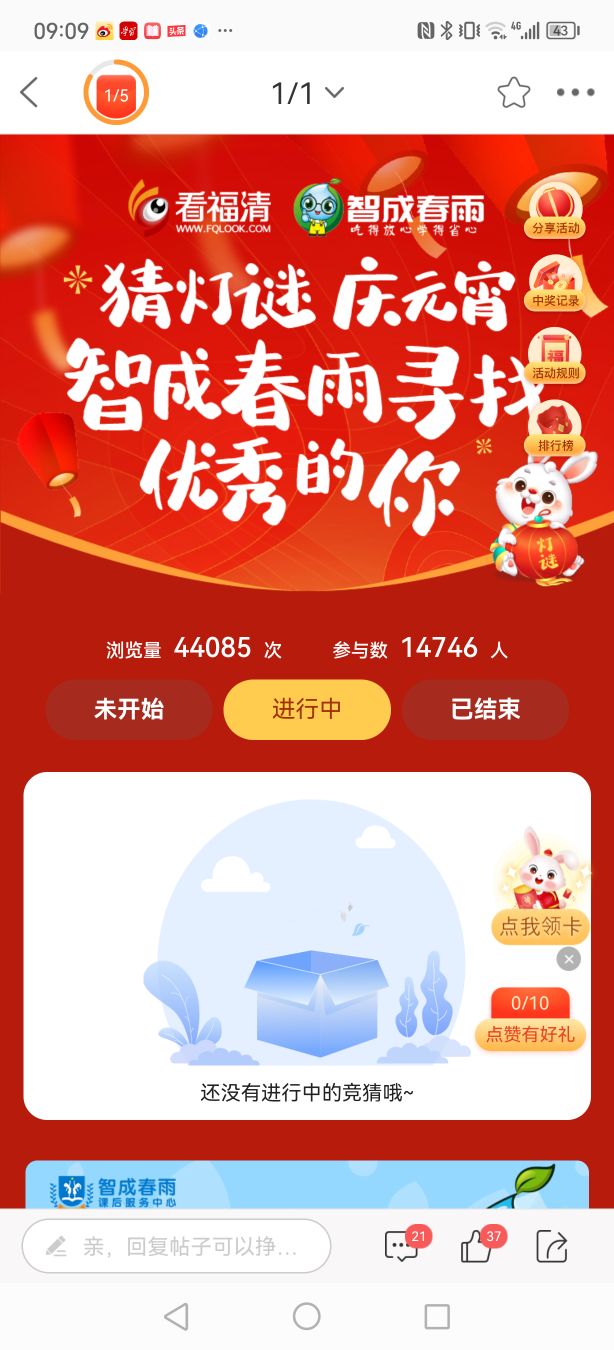The width and height of the screenshot is (614, 1350).
Task: Open 中奖记录 prize records
Action: pyautogui.click(x=555, y=283)
